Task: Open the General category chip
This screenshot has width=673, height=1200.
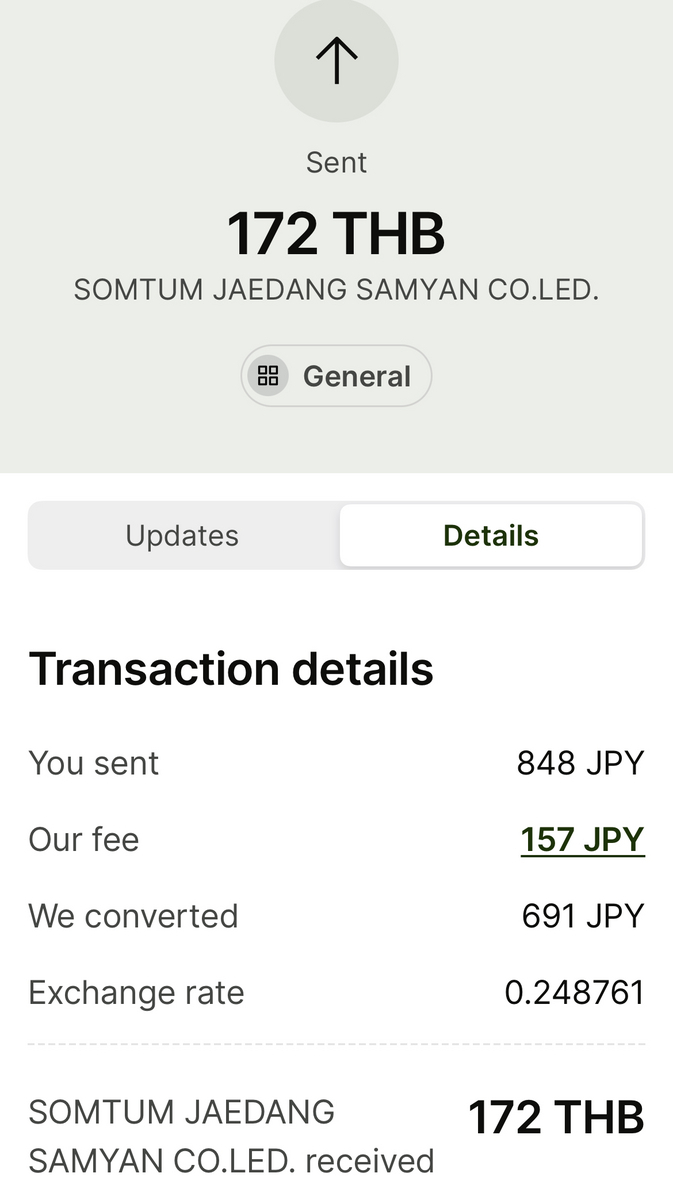Action: click(x=336, y=376)
